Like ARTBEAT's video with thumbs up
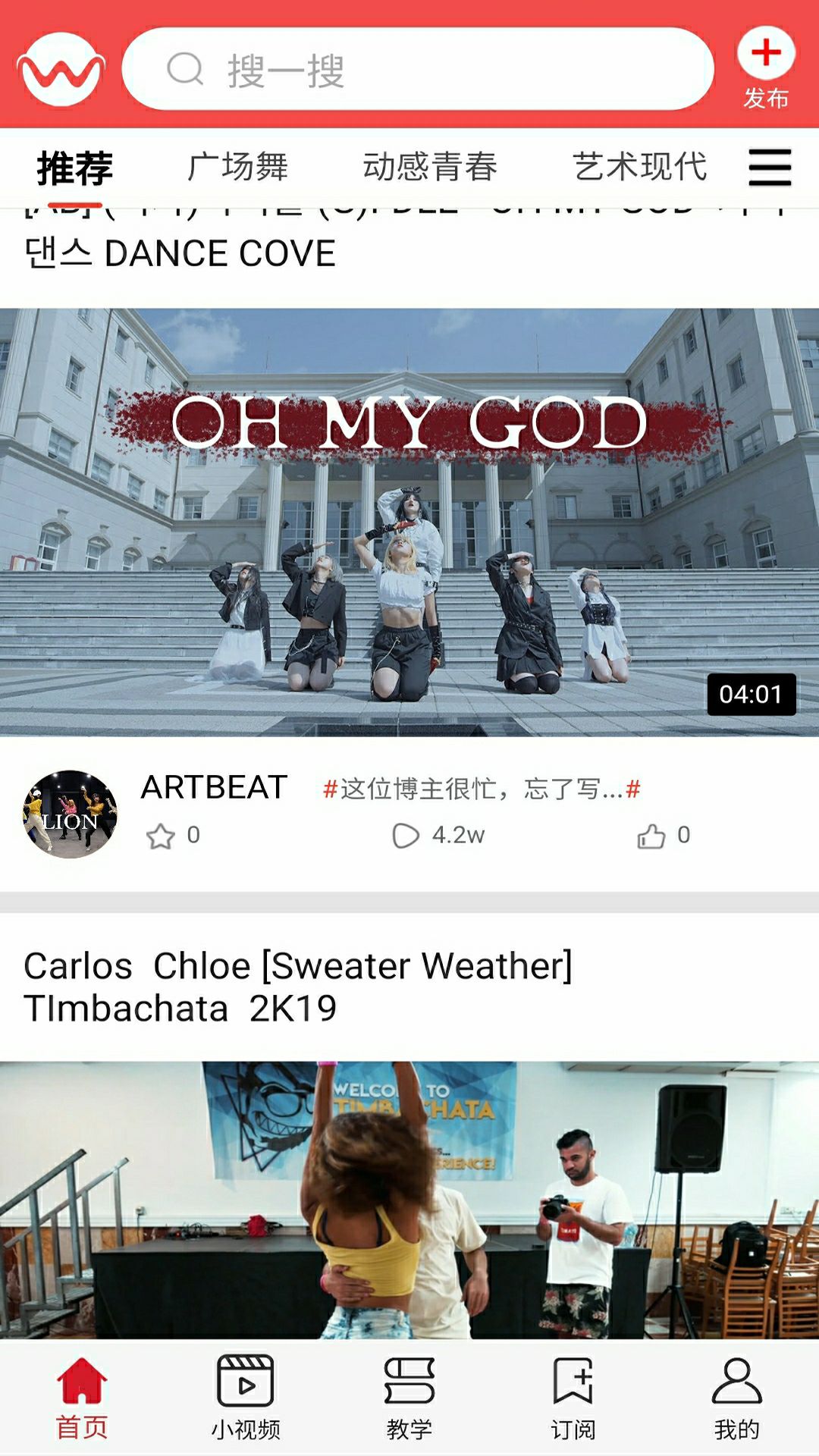This screenshot has width=819, height=1456. tap(651, 836)
